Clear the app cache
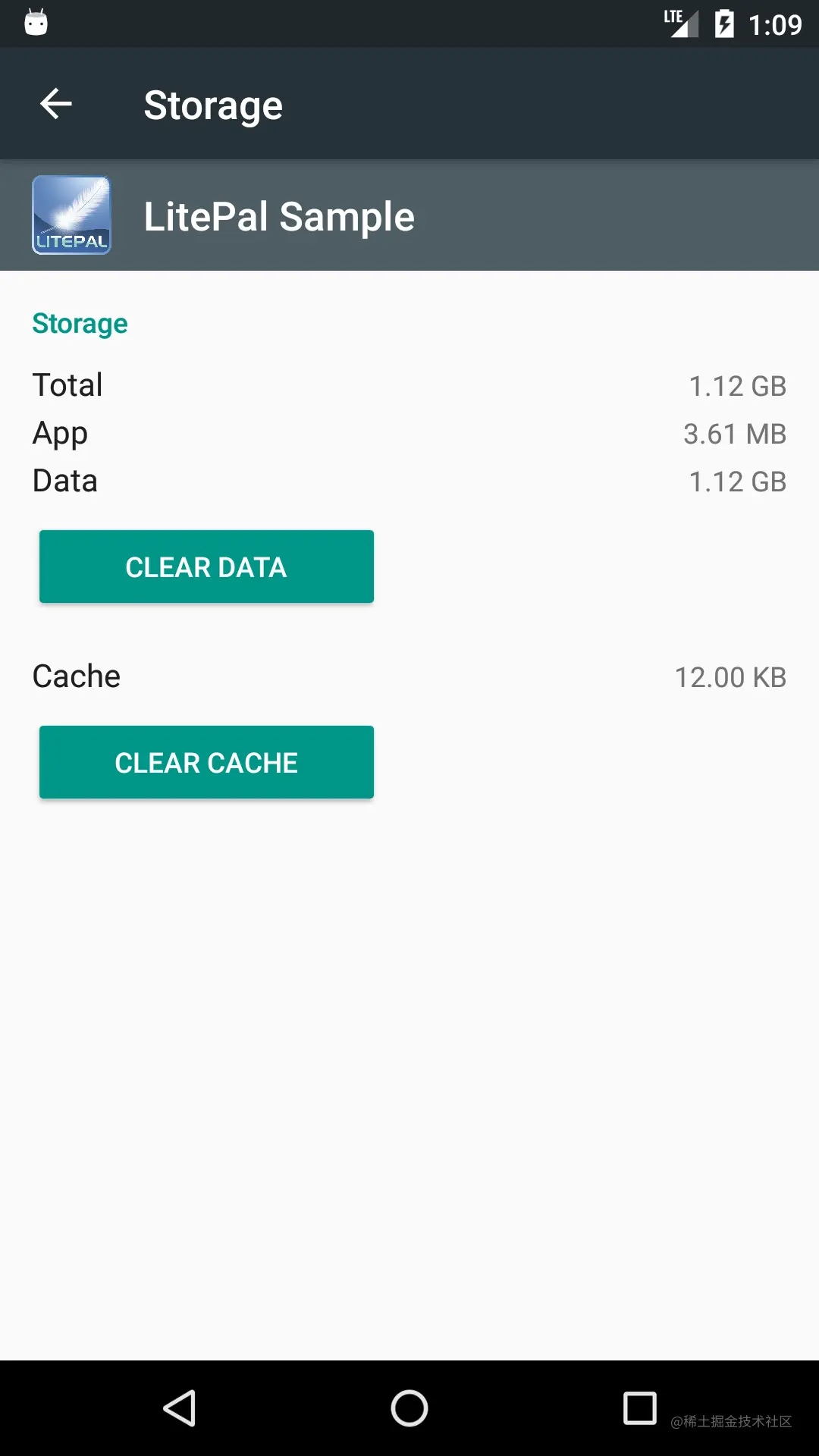 point(206,762)
